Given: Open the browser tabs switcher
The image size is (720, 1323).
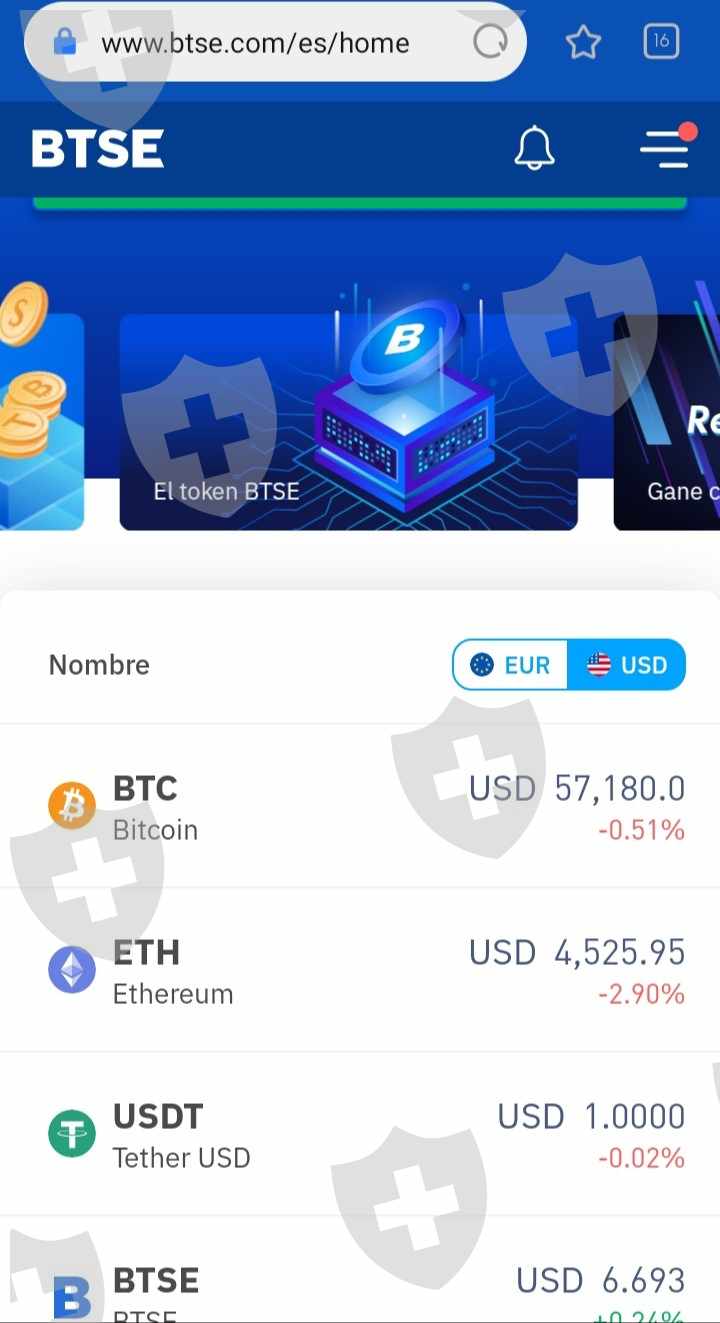Looking at the screenshot, I should pos(661,41).
